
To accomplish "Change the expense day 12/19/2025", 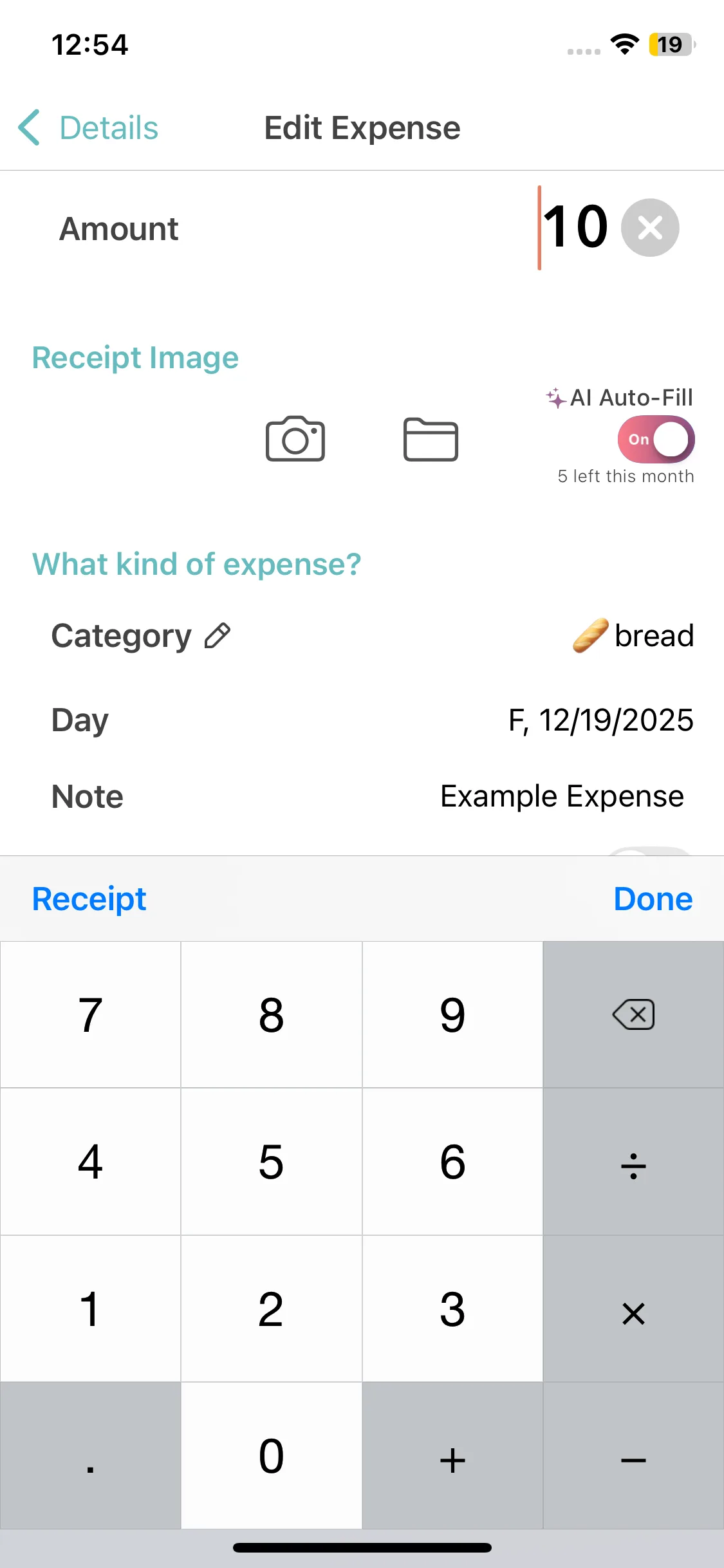I will [x=600, y=720].
